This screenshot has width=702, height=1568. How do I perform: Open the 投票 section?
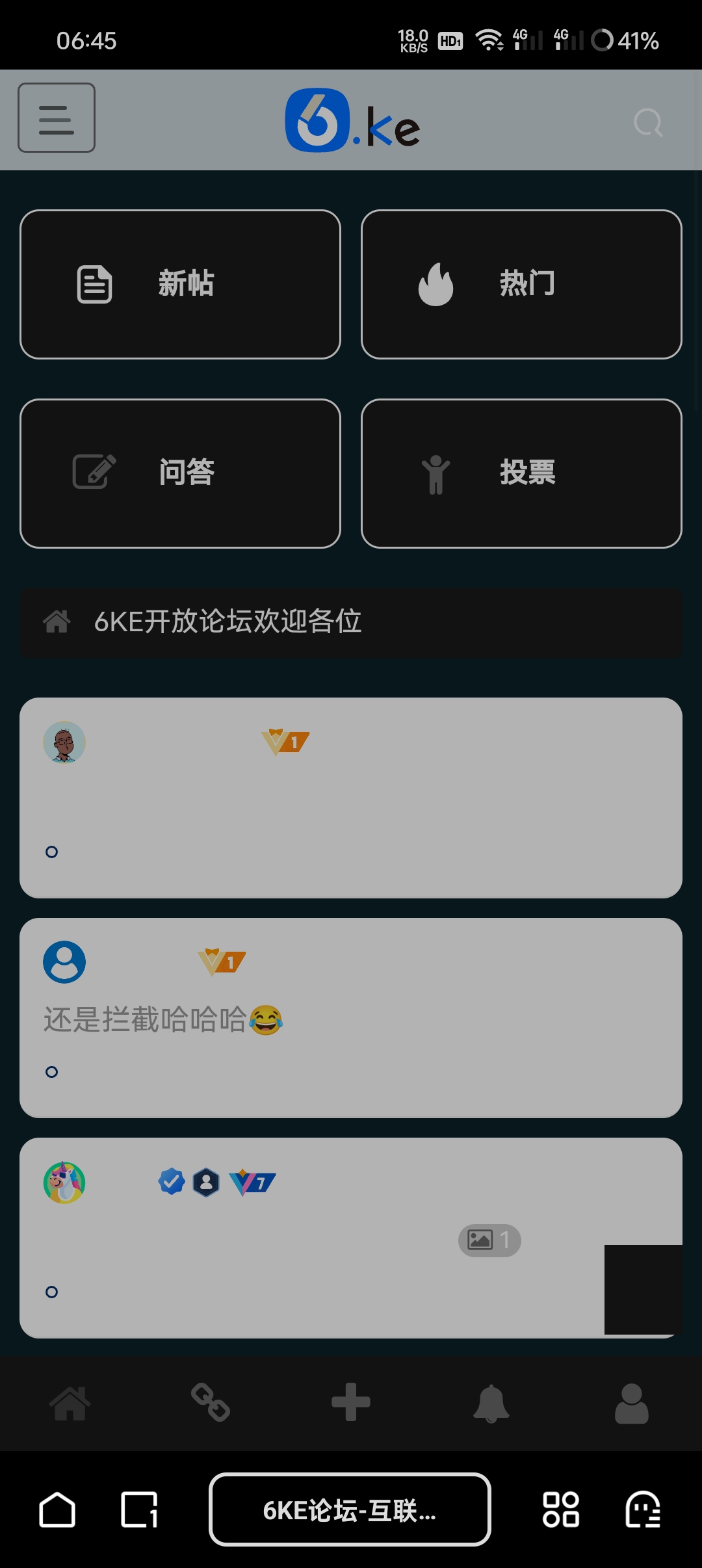(x=522, y=473)
